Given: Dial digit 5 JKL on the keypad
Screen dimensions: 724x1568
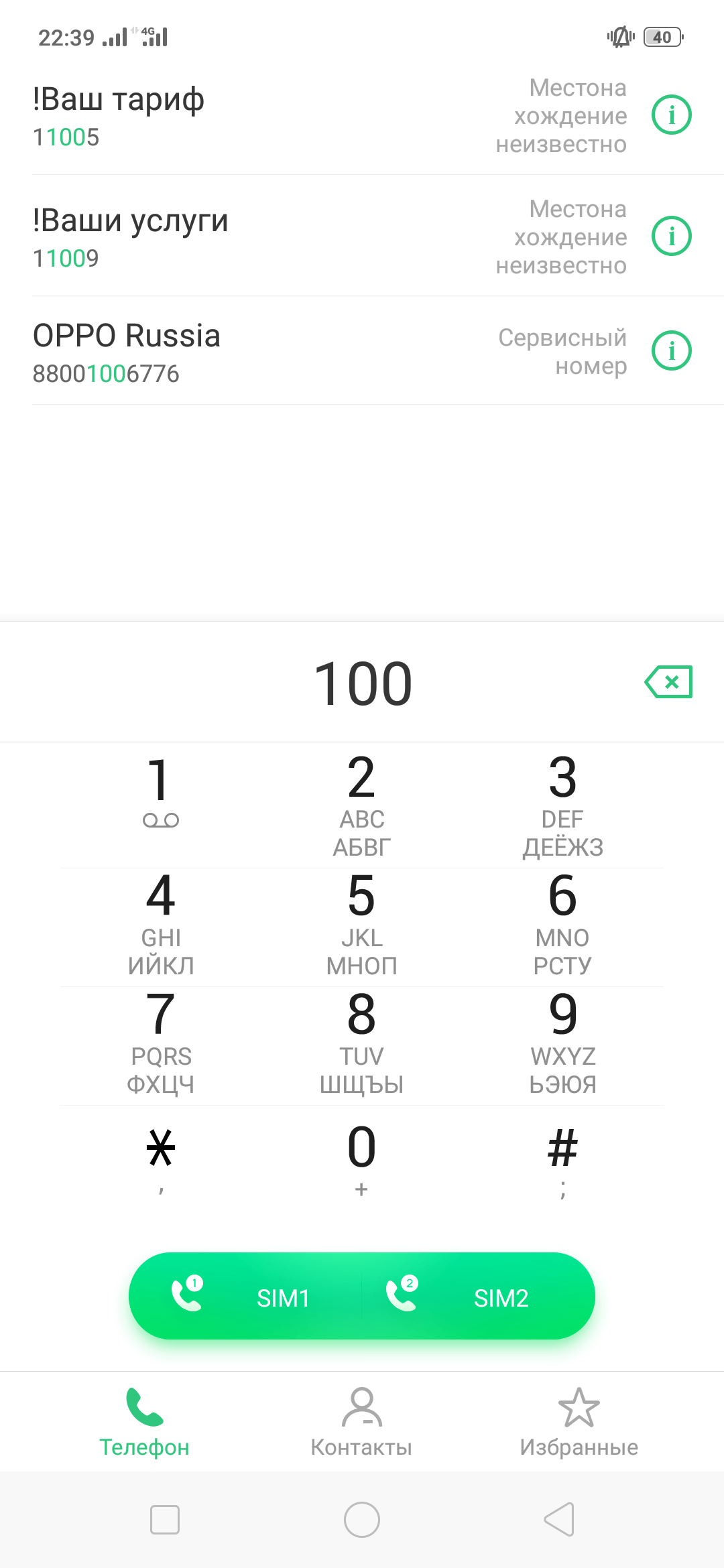Looking at the screenshot, I should point(361,923).
